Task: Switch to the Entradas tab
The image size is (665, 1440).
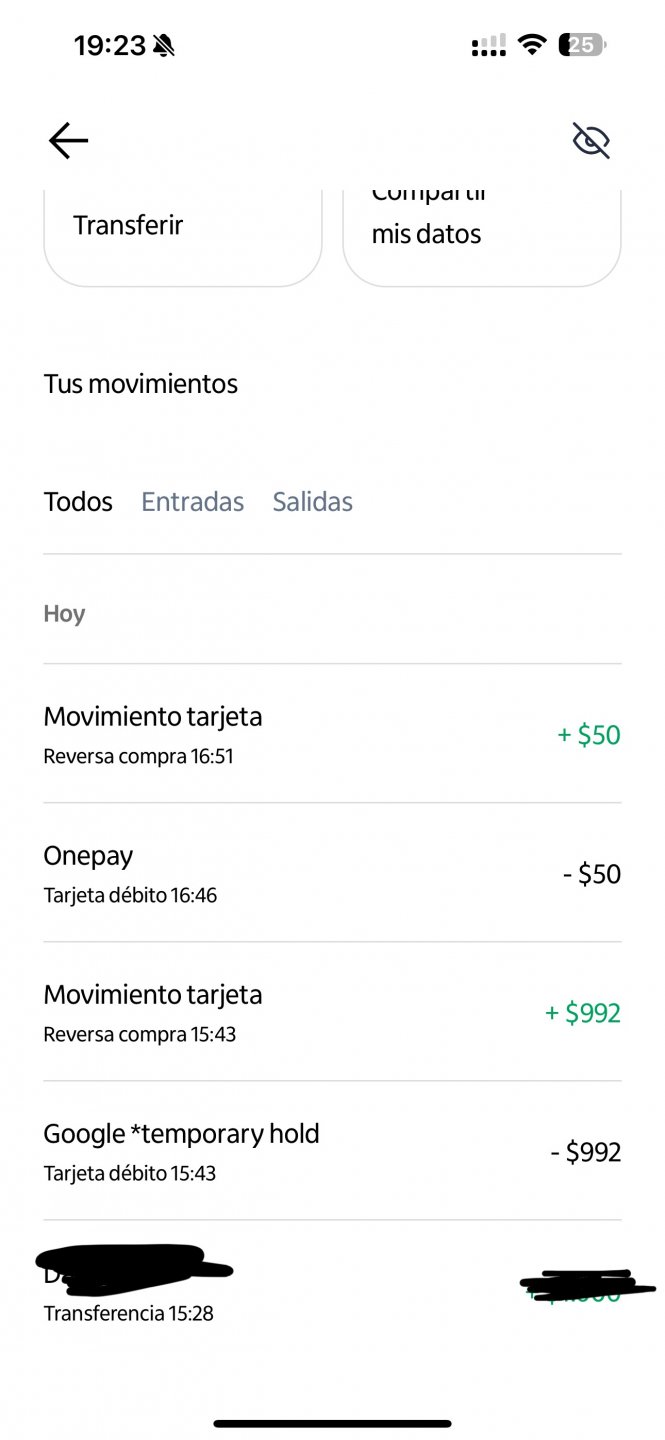Action: click(x=192, y=502)
